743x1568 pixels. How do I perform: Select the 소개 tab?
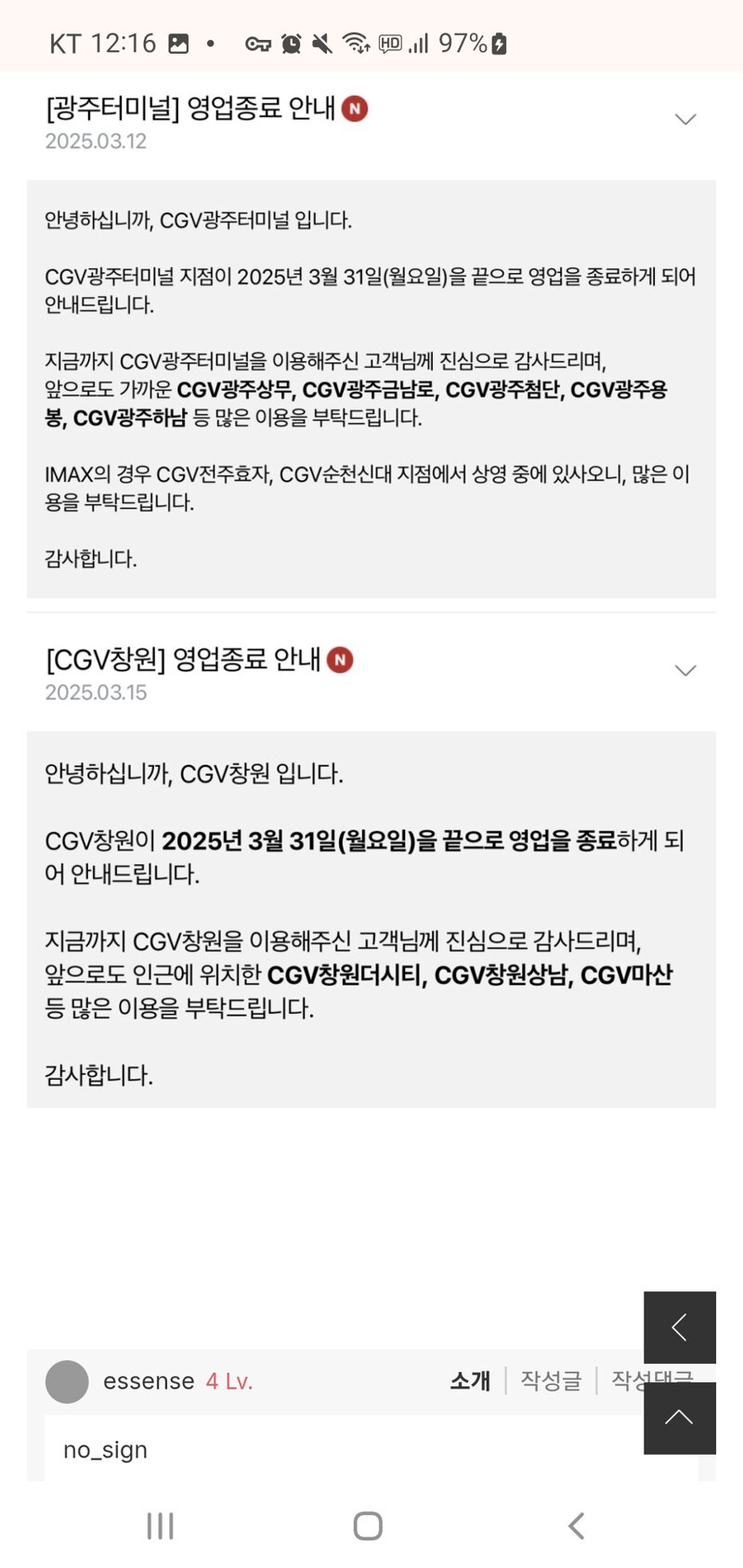click(470, 1380)
